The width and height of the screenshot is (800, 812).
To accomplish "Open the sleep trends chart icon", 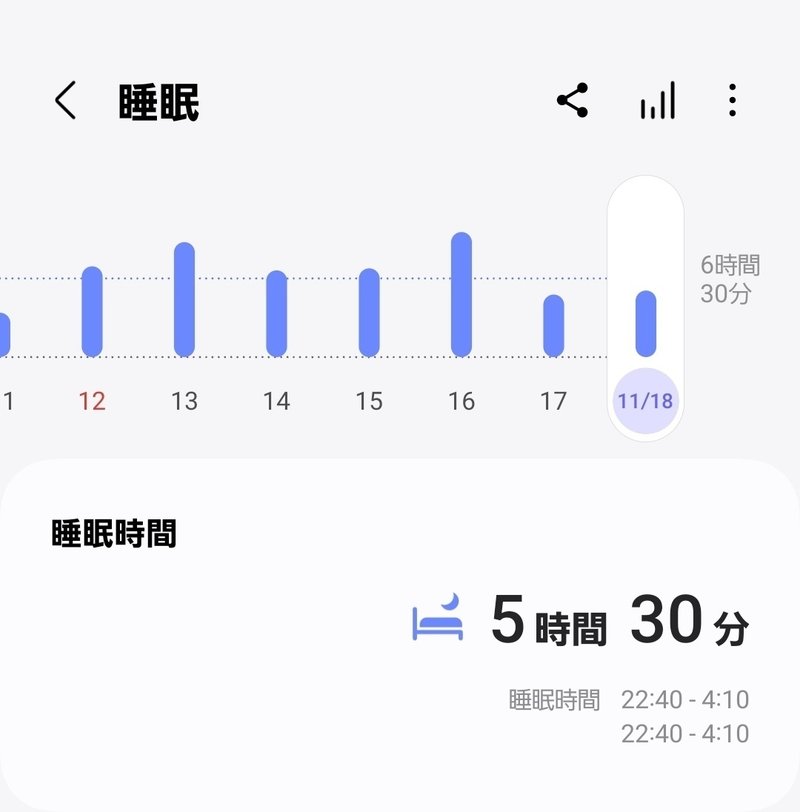I will (658, 100).
